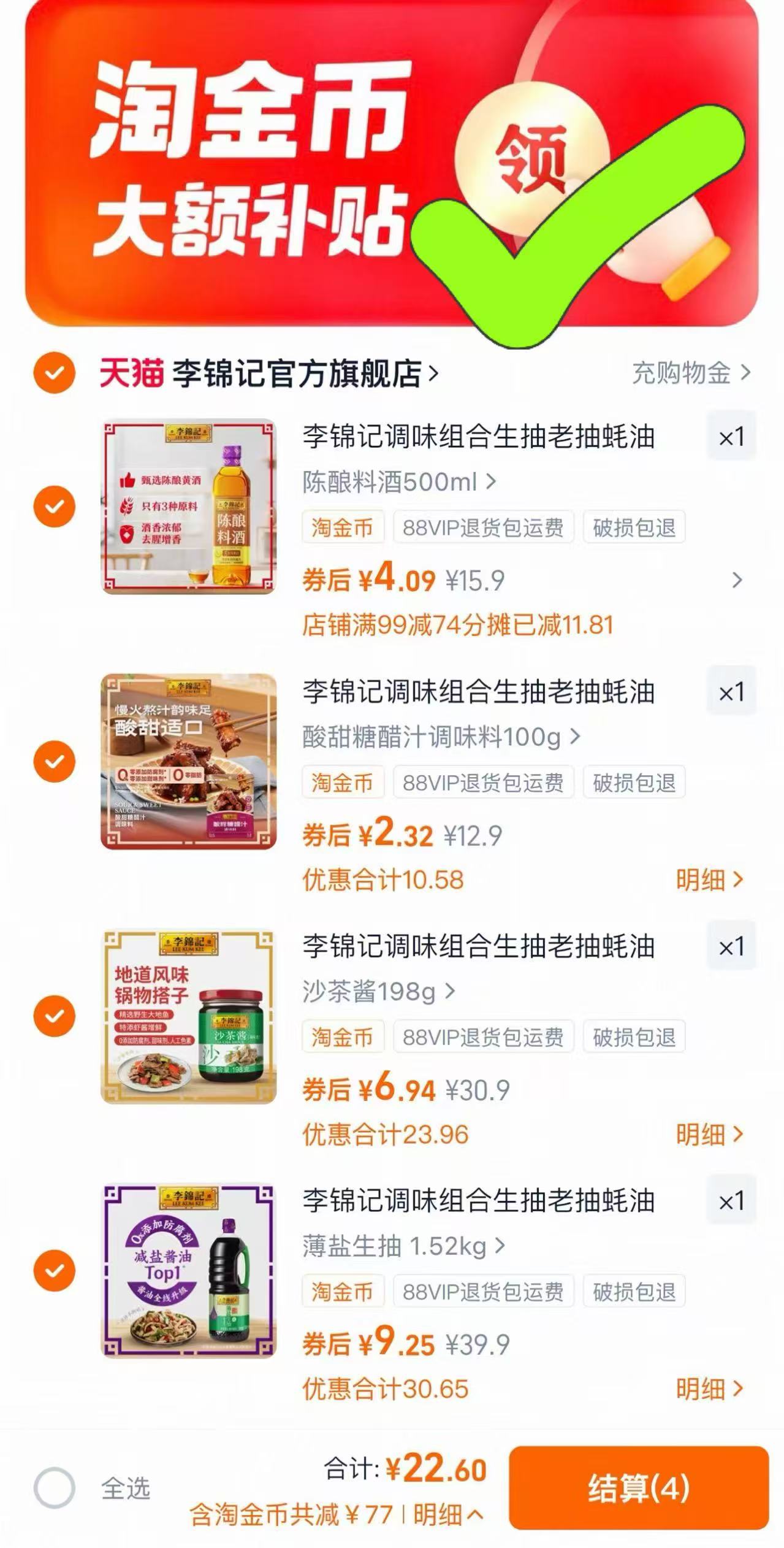
Task: Tap the 破损包退 tag on 薄盐生抽 item
Action: coord(634,1291)
